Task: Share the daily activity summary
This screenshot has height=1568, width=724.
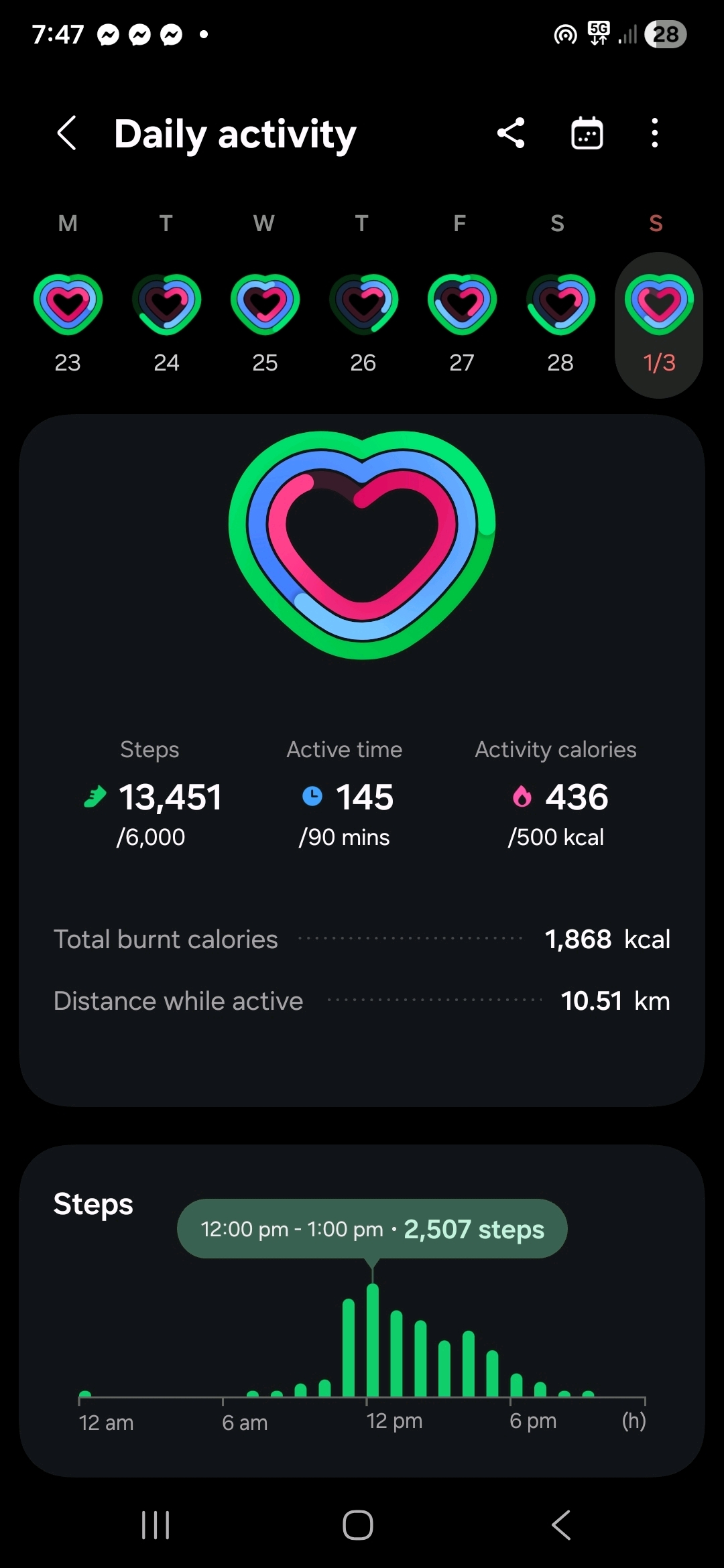Action: tap(511, 133)
